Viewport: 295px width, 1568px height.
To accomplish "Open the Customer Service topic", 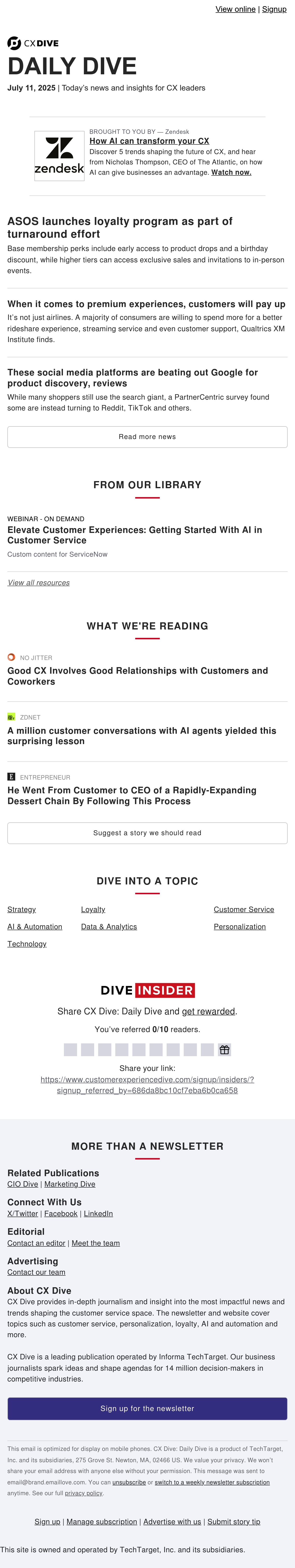I will [x=244, y=909].
